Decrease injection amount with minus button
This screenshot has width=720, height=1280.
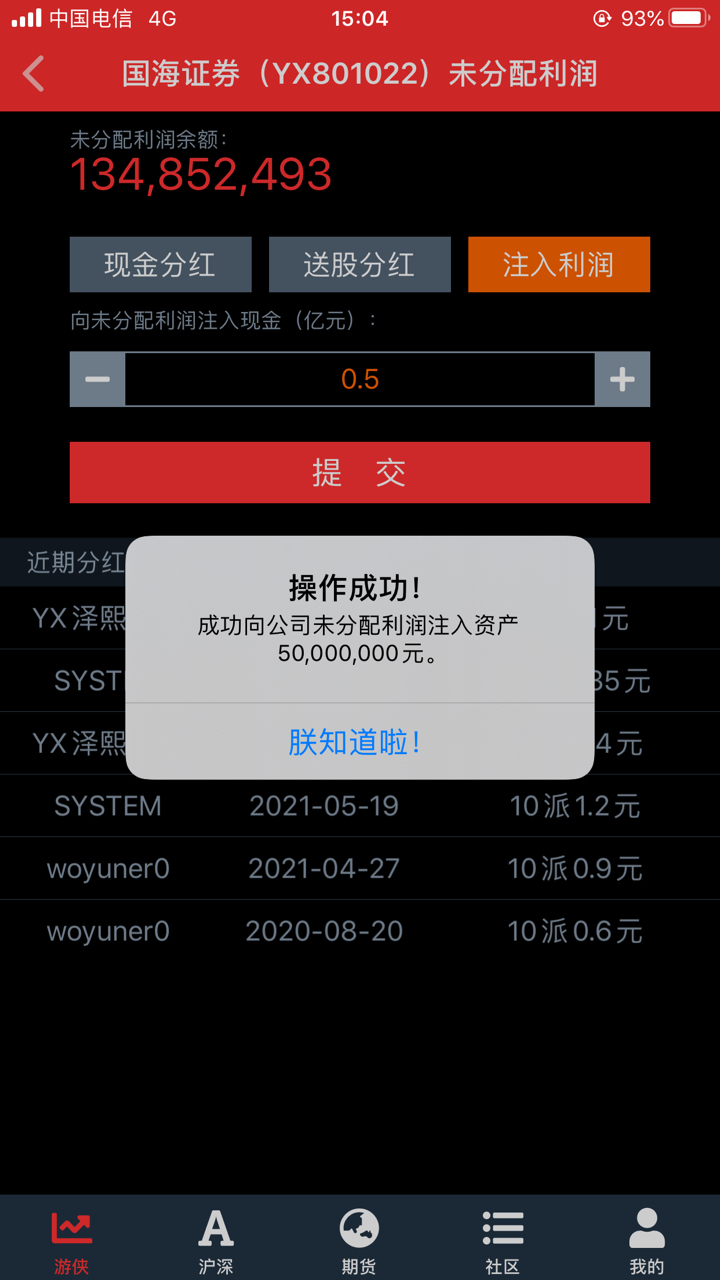coord(97,379)
